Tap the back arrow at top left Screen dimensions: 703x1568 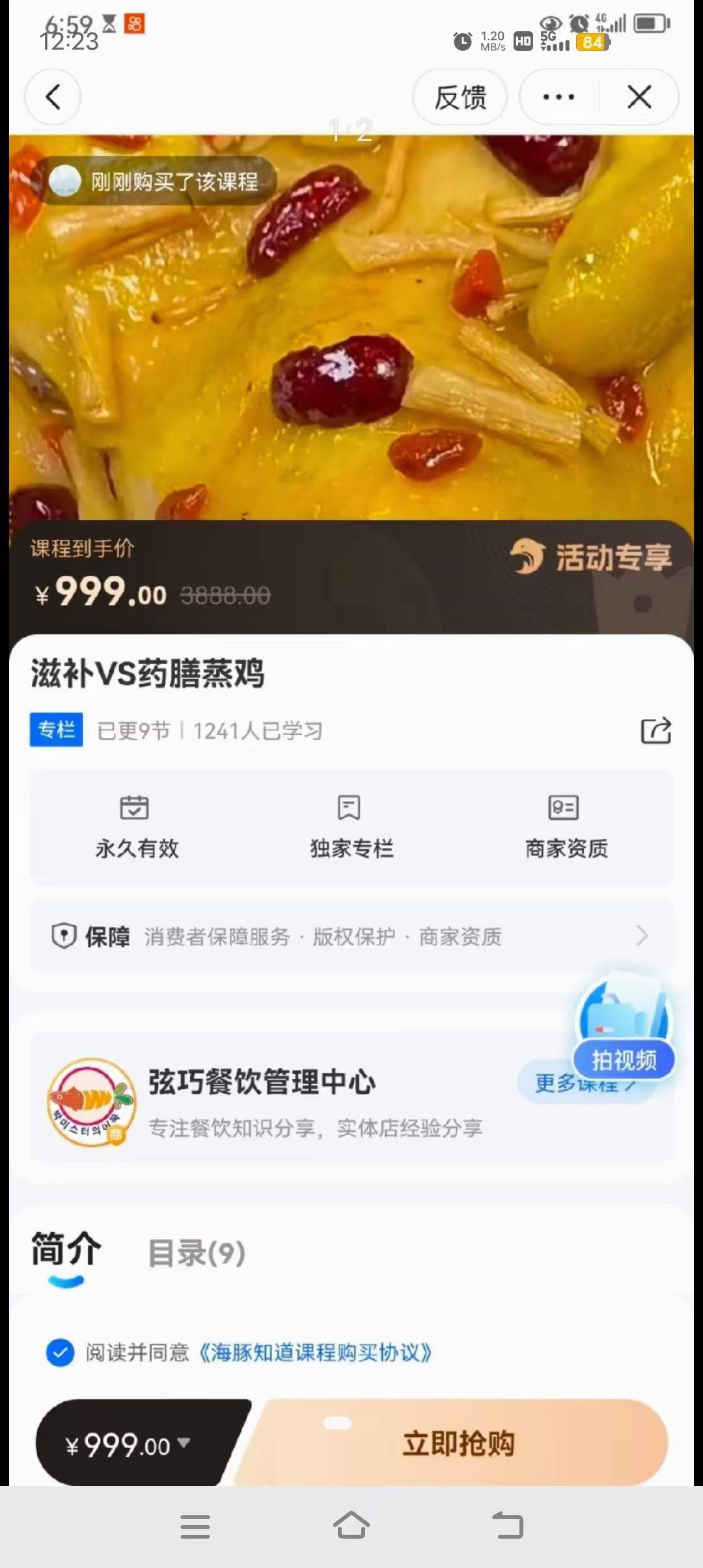point(52,96)
